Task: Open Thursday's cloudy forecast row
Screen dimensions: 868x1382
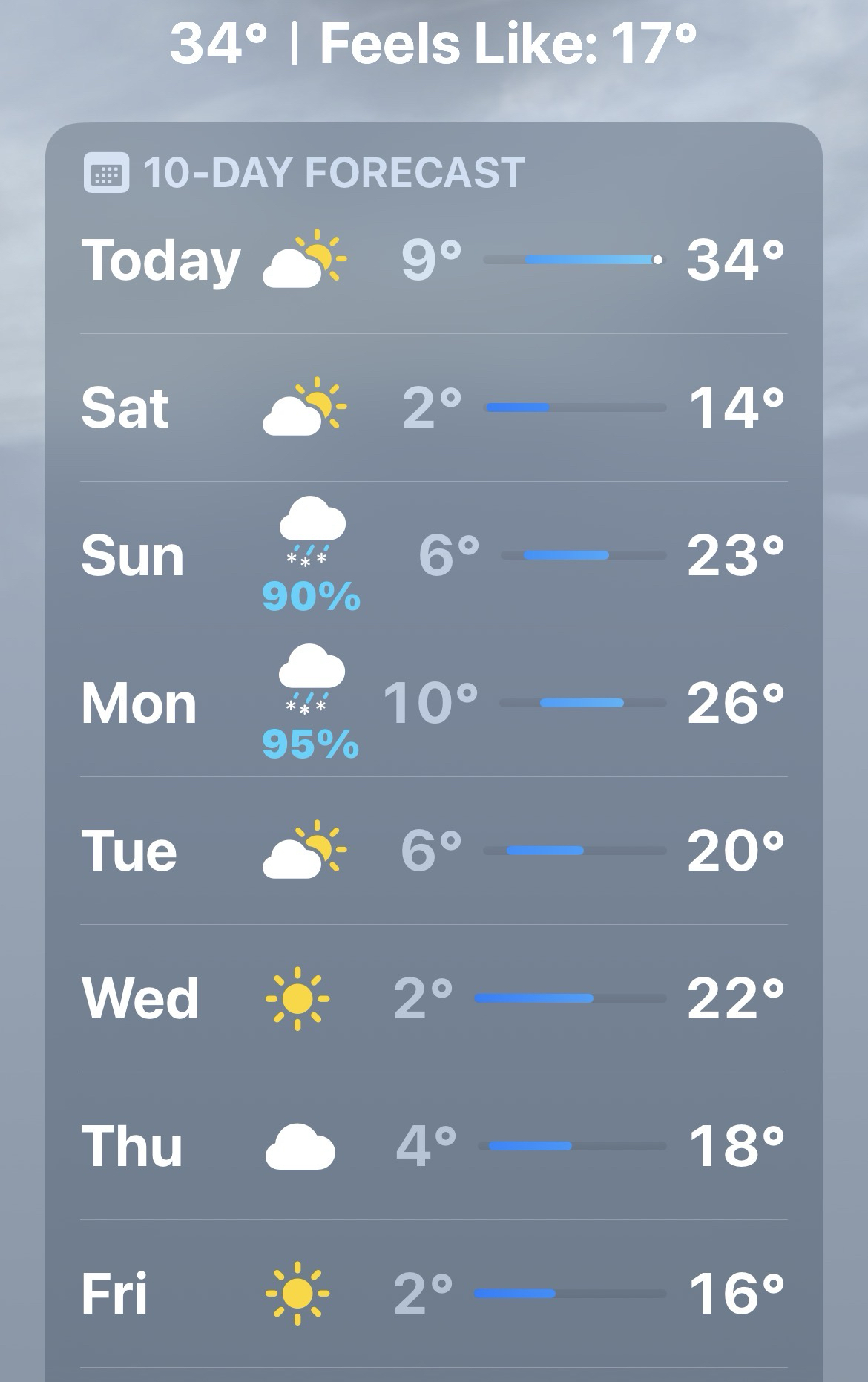Action: coord(433,1146)
